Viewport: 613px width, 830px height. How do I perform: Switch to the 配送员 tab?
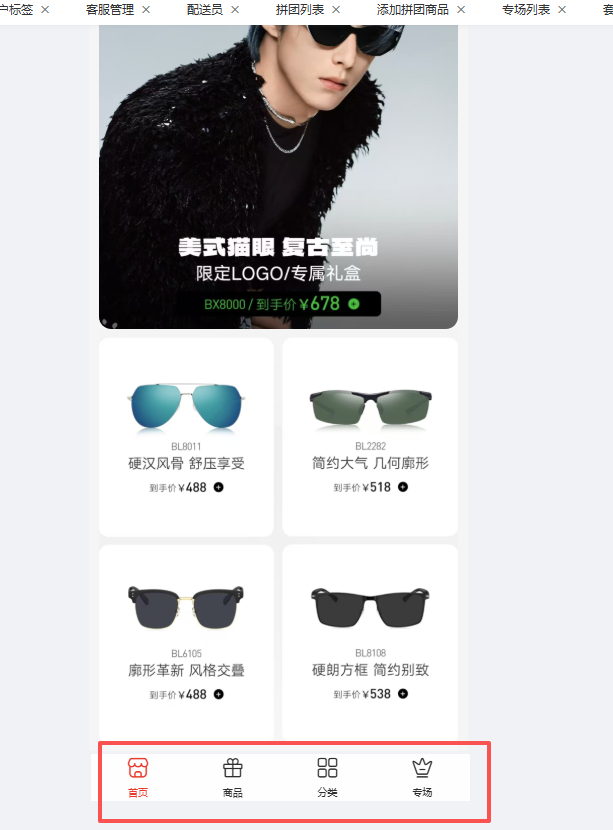pyautogui.click(x=204, y=10)
